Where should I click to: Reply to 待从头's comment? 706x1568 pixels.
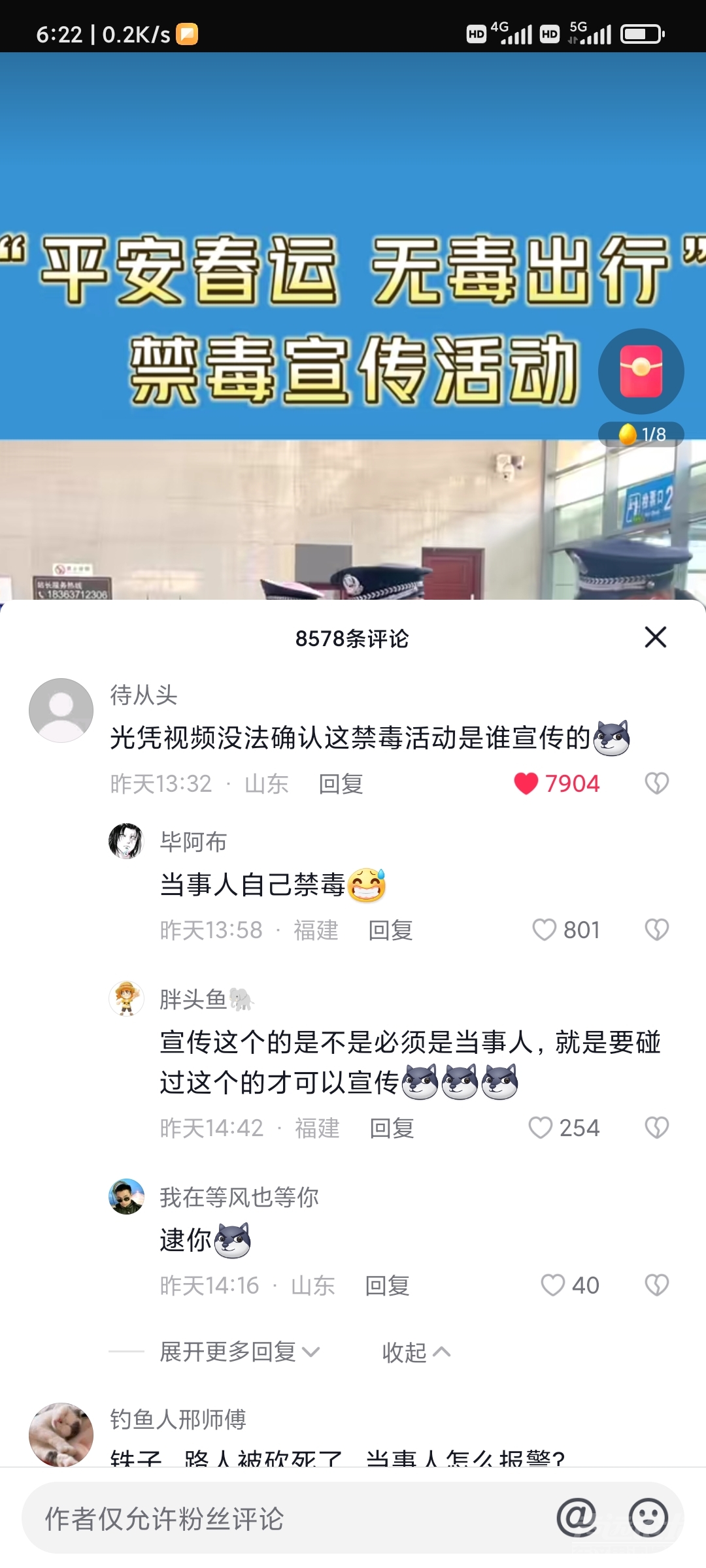pos(340,783)
